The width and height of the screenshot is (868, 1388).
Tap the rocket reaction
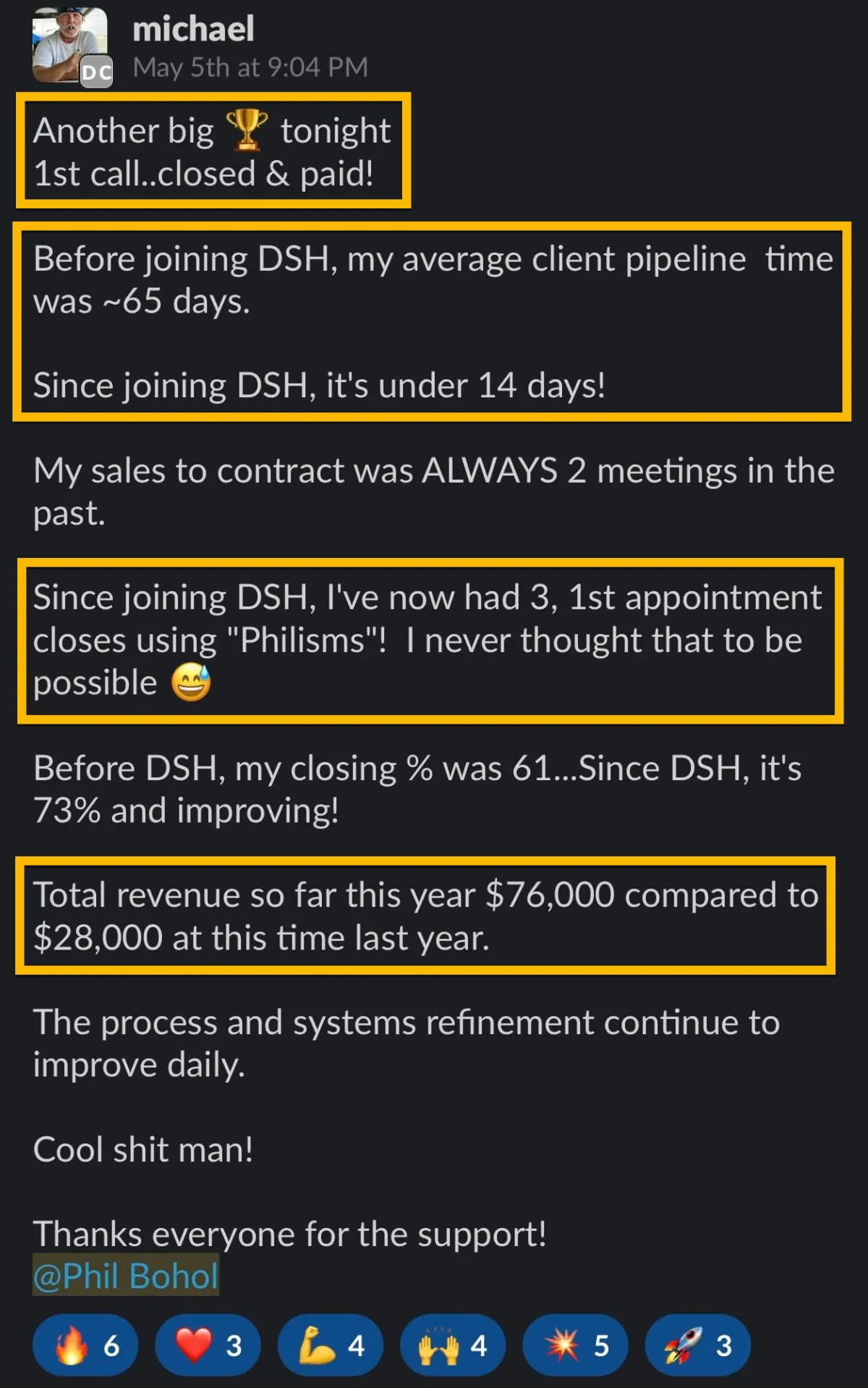[x=697, y=1345]
